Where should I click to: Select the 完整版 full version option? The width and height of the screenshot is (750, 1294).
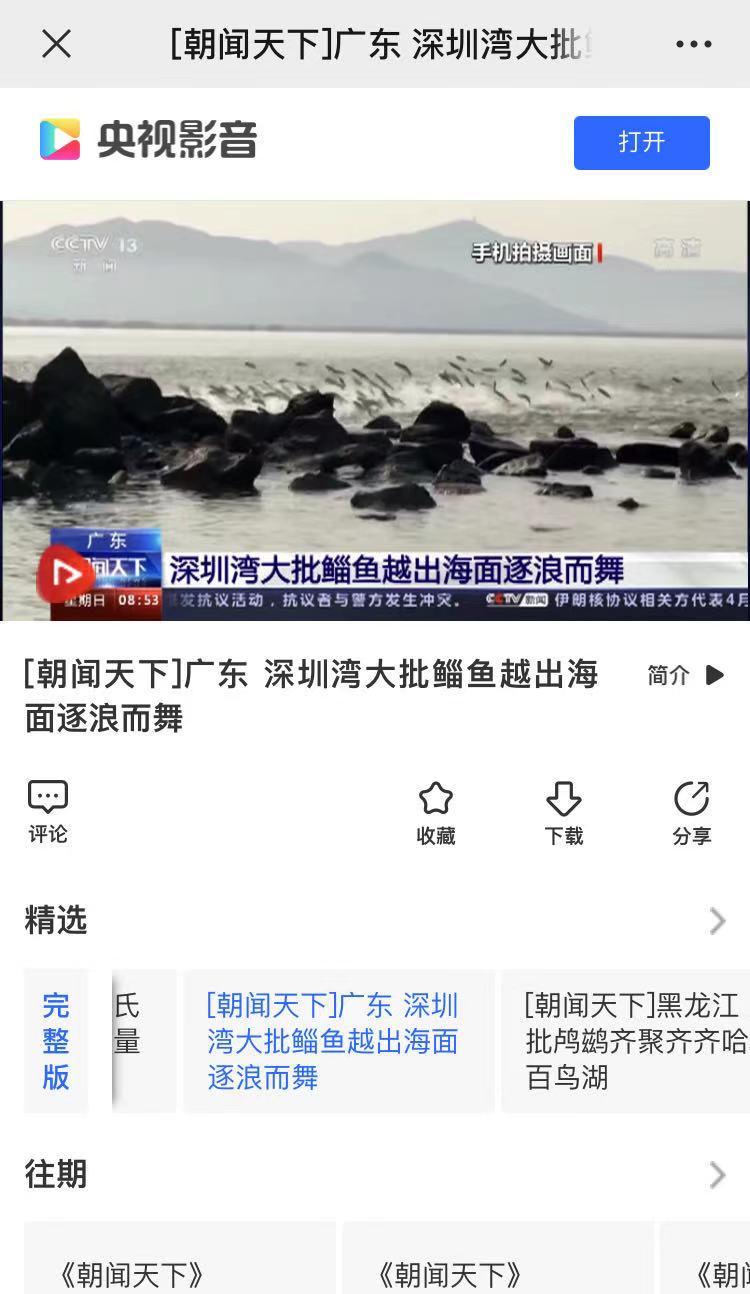56,1041
